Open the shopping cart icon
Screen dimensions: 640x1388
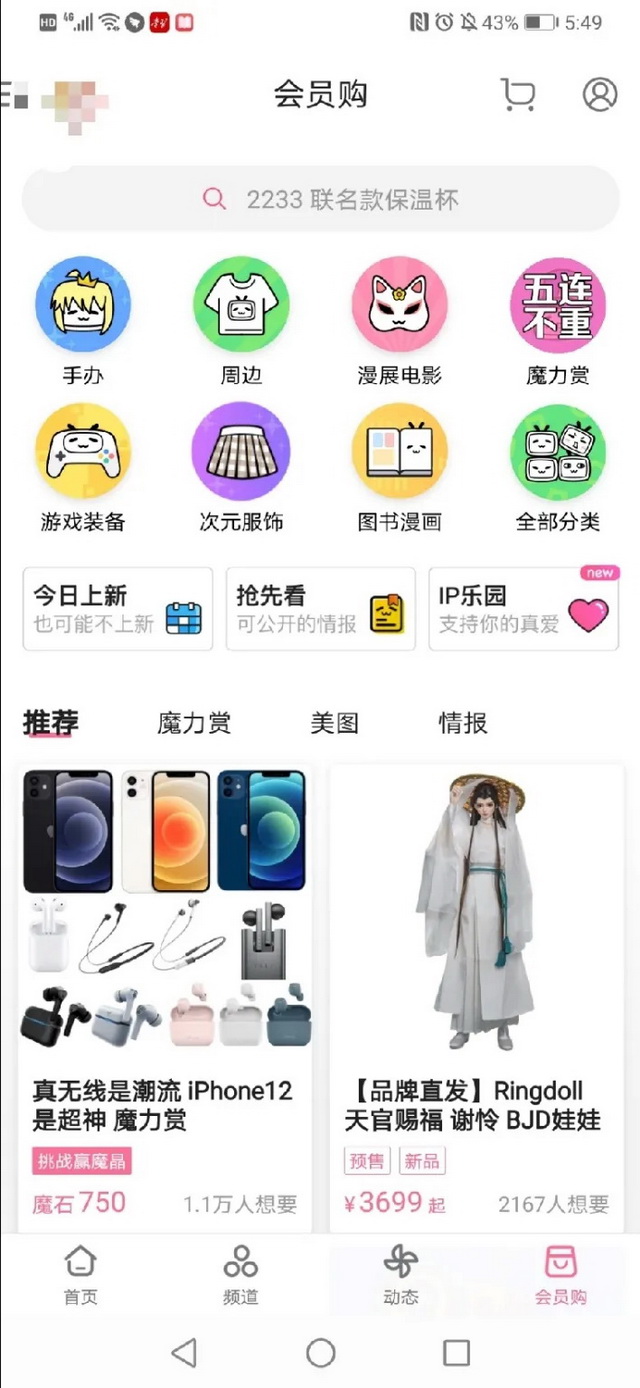click(518, 95)
